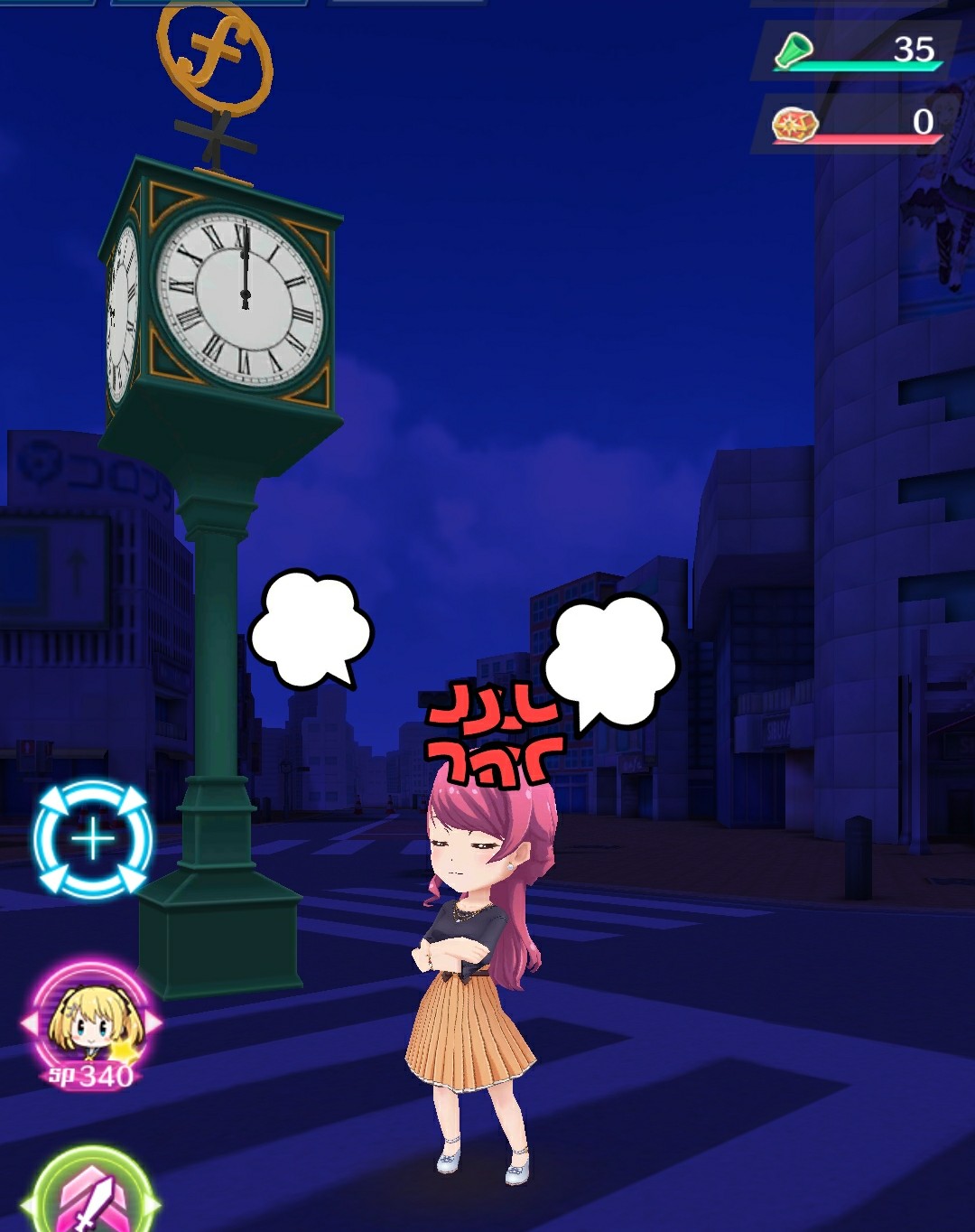Screen dimensions: 975x1232
Task: Tap the blue target lock-on button
Action: pyautogui.click(x=92, y=839)
